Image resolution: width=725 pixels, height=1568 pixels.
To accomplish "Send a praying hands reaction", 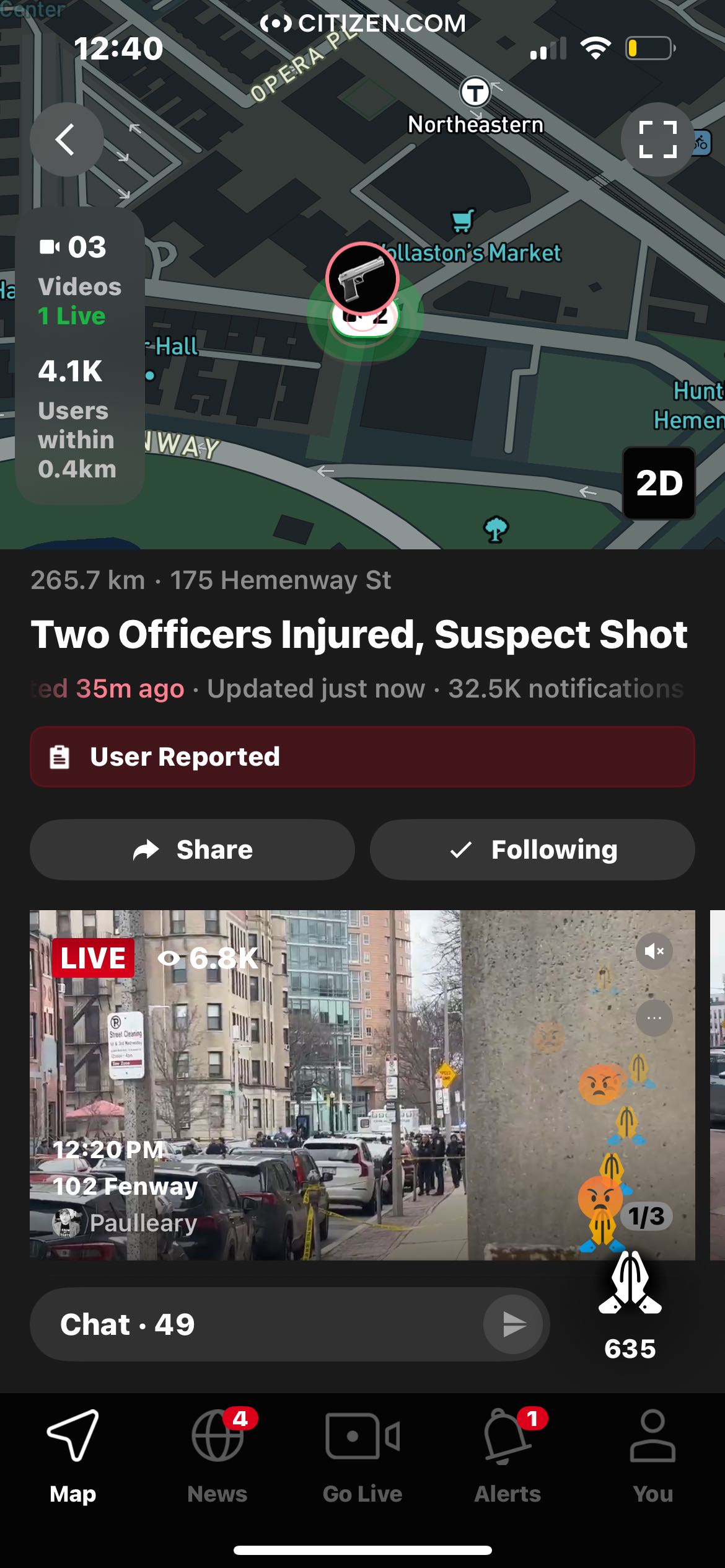I will click(x=630, y=1283).
